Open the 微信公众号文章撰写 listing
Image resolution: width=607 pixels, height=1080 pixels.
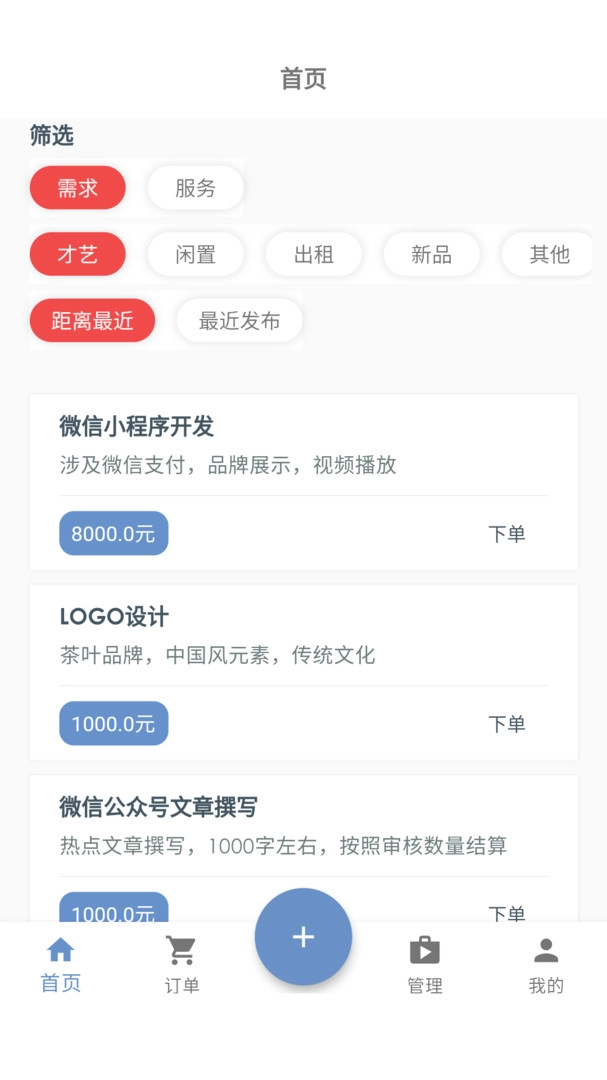pos(158,807)
